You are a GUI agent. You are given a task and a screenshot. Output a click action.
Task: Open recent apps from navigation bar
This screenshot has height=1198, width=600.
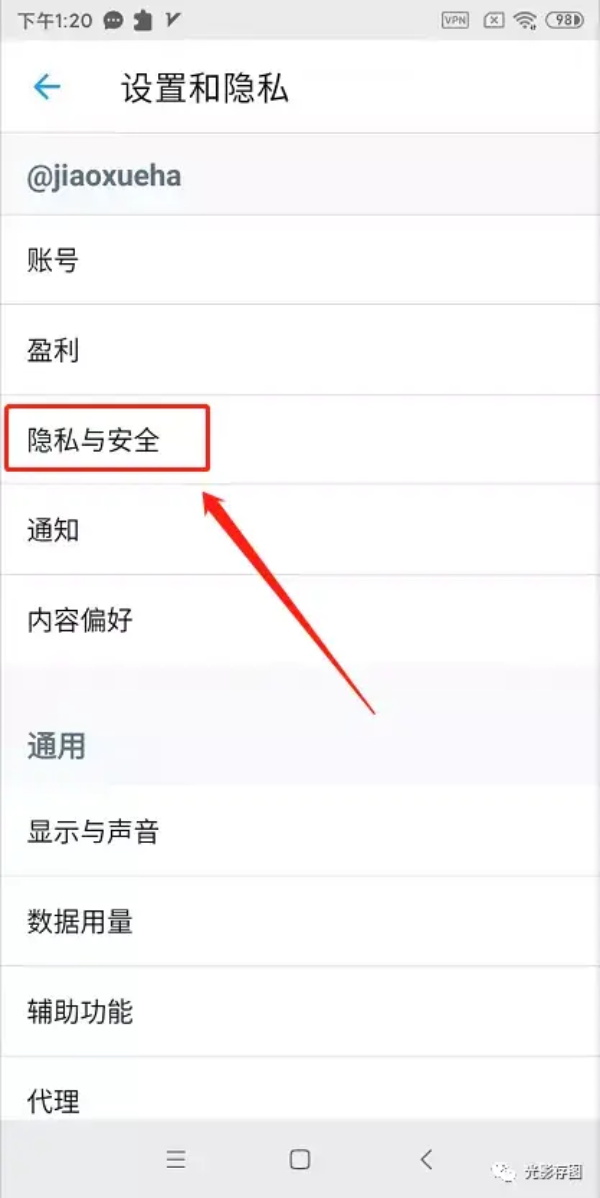click(x=176, y=1160)
